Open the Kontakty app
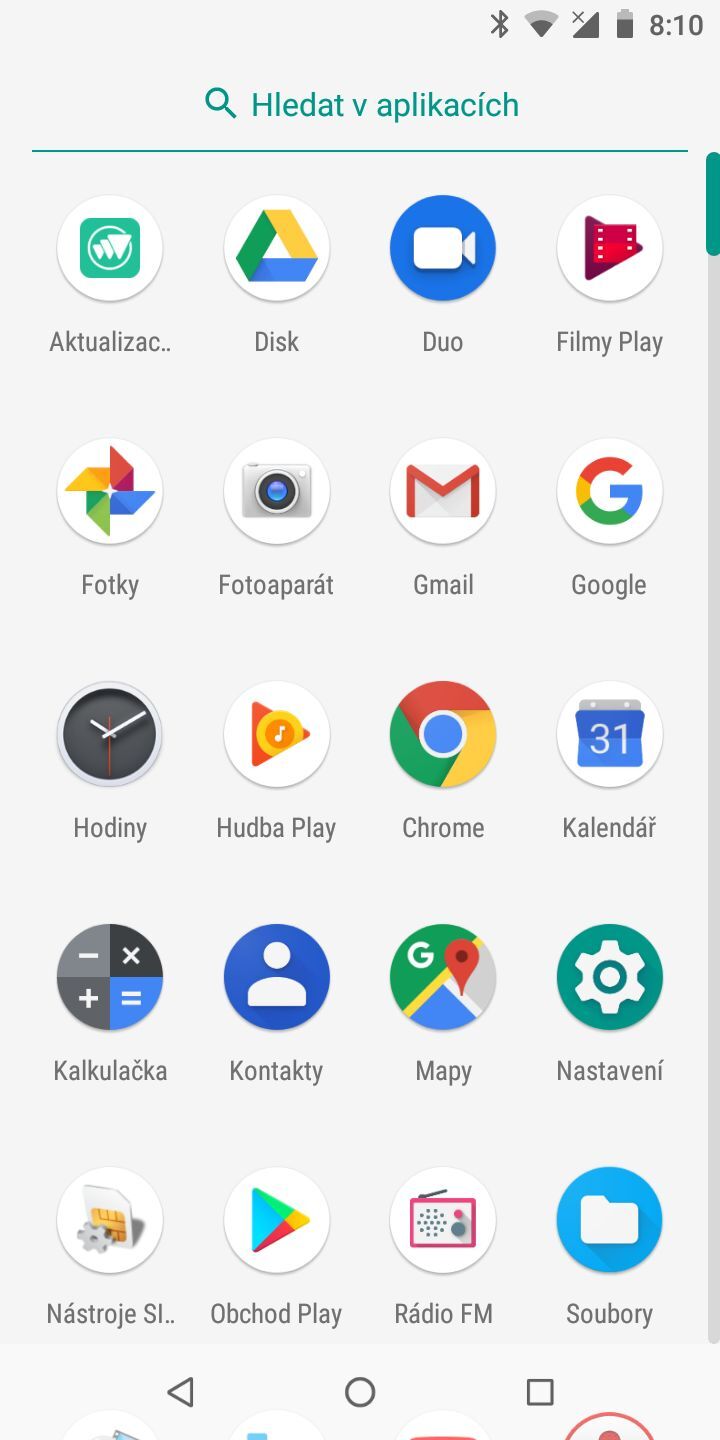Viewport: 720px width, 1440px height. (277, 977)
